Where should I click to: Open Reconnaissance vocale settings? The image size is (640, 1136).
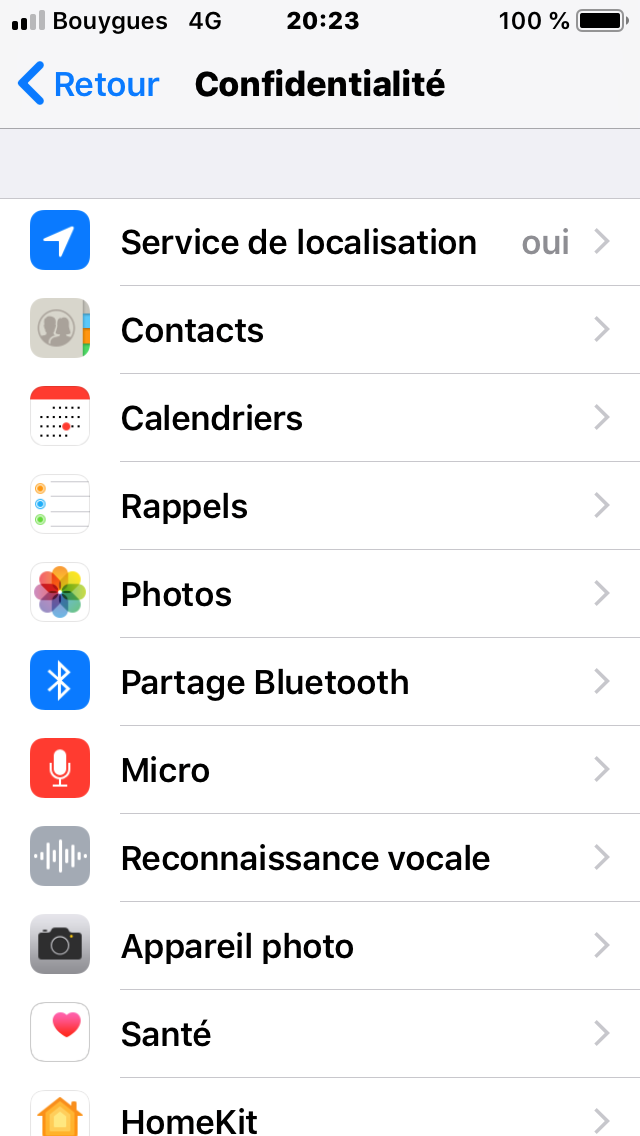pyautogui.click(x=320, y=859)
